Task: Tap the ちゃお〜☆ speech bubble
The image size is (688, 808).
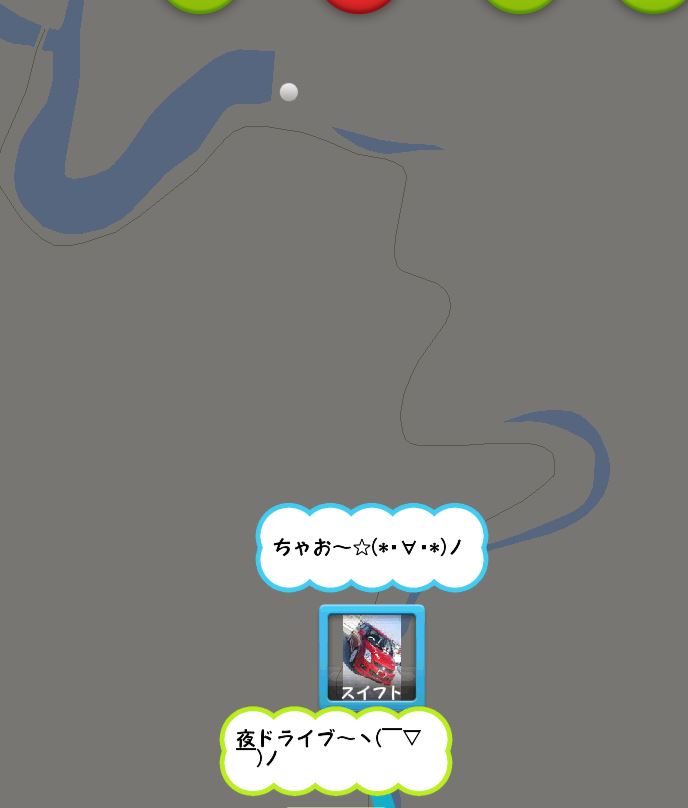Action: click(371, 547)
